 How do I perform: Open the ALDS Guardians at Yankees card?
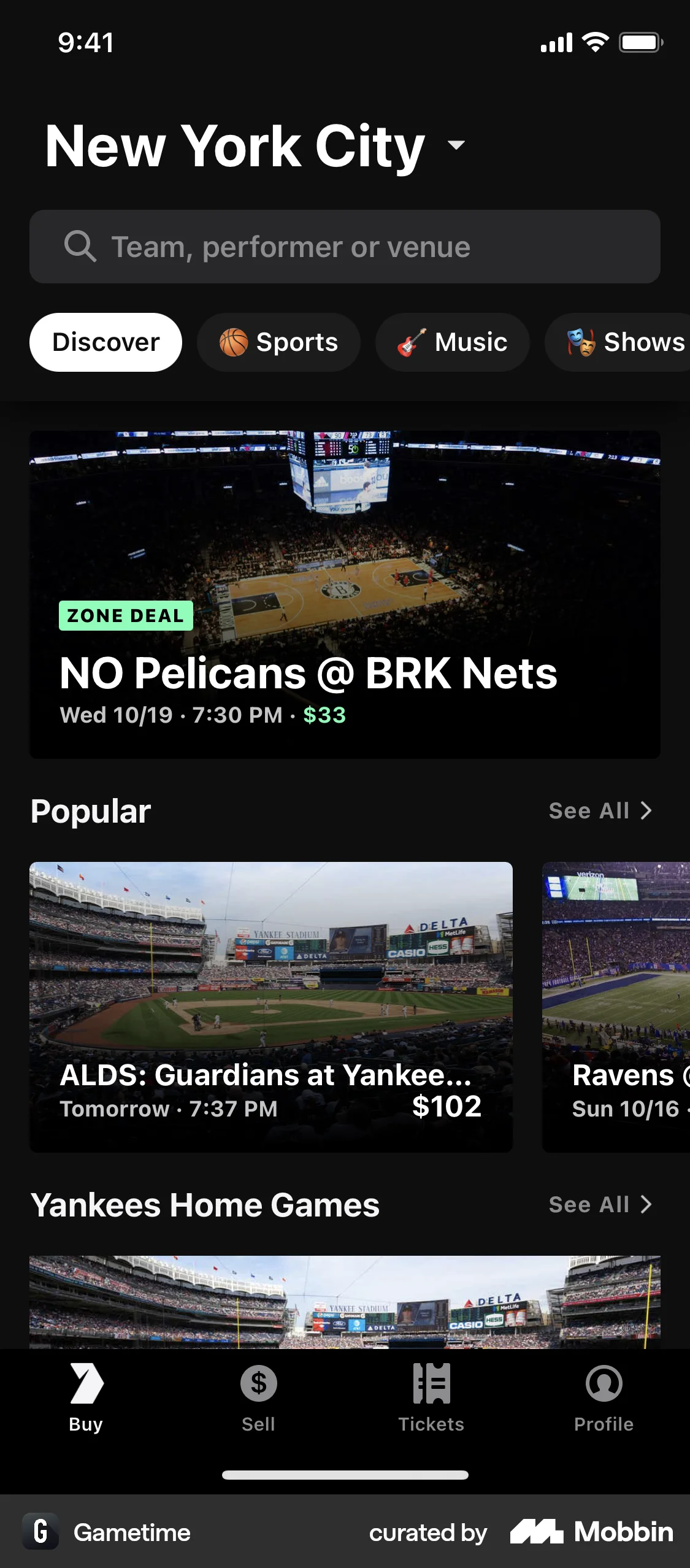[270, 1006]
